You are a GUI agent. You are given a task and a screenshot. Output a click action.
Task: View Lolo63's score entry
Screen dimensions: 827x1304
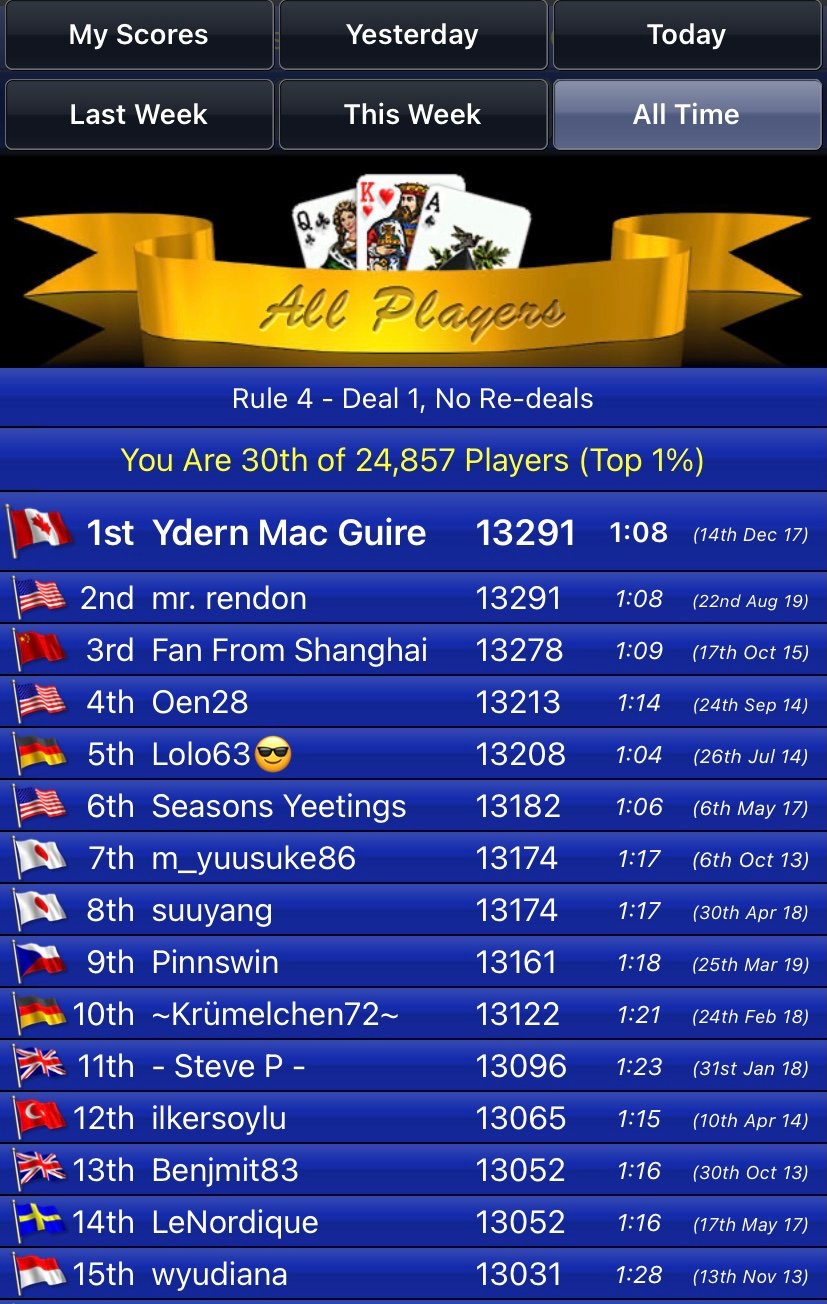(x=413, y=755)
